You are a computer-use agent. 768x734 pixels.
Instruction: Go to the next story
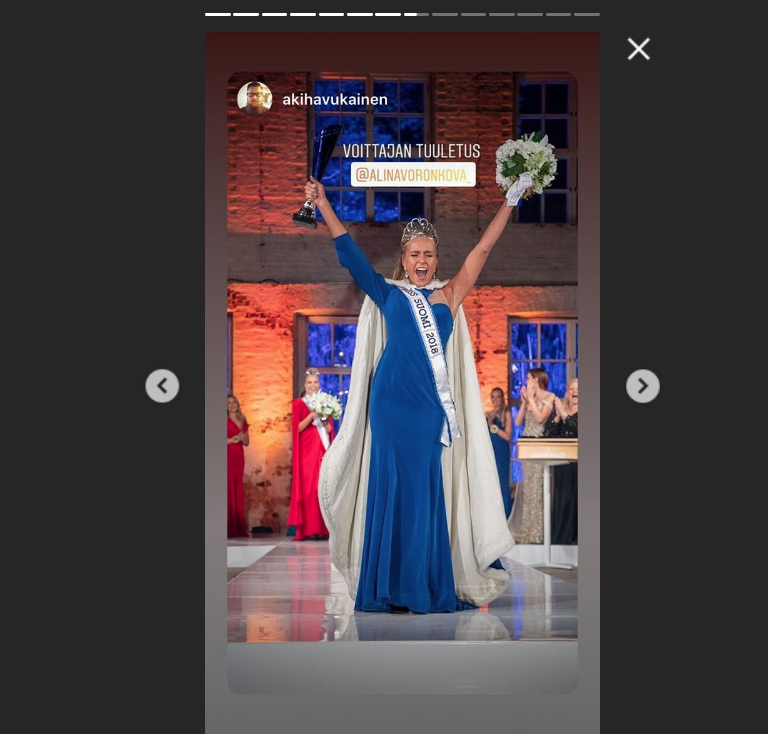pos(642,386)
